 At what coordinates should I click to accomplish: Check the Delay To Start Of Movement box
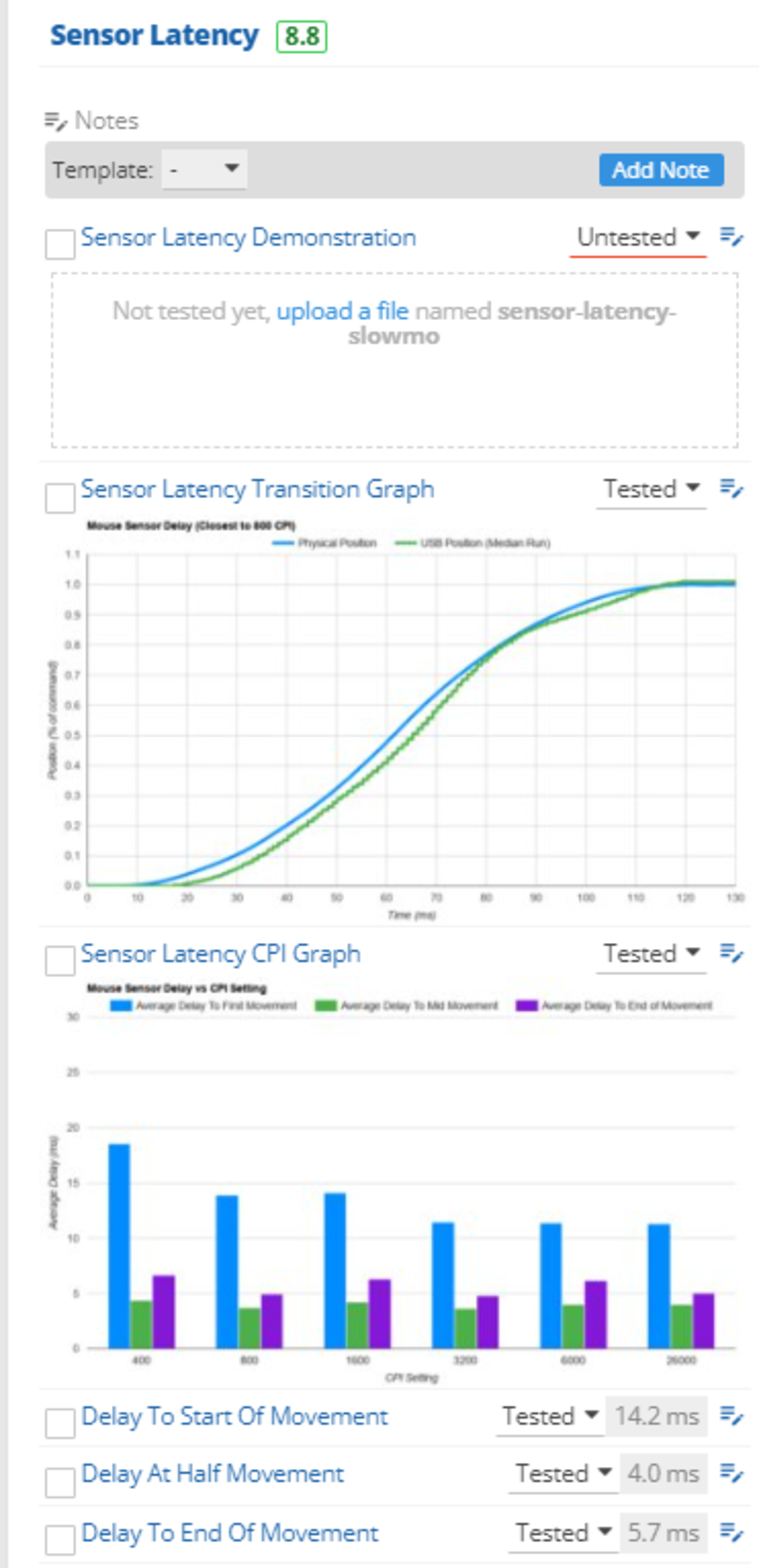(x=60, y=1423)
